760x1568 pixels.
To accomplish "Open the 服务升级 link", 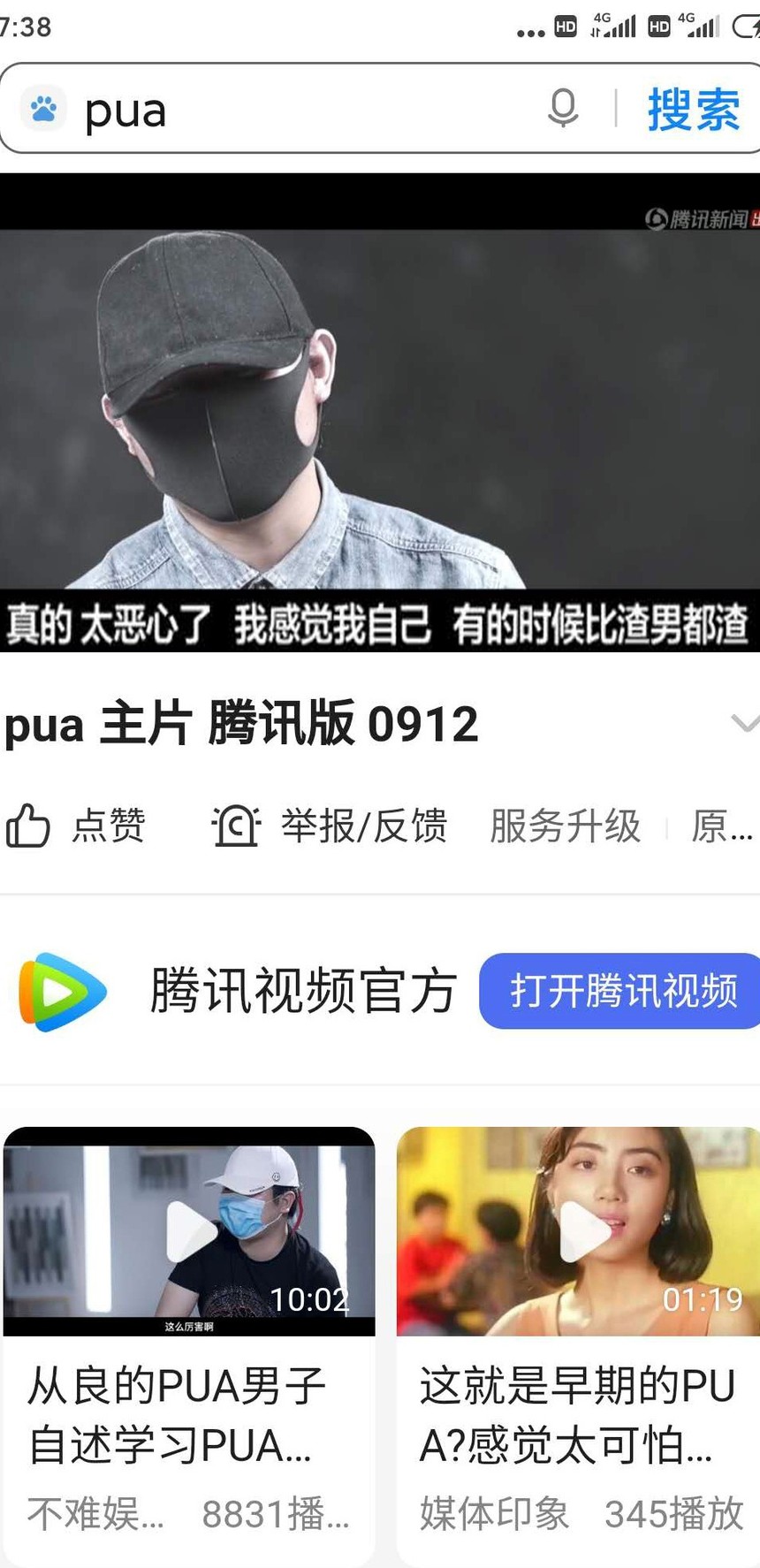I will click(x=566, y=826).
